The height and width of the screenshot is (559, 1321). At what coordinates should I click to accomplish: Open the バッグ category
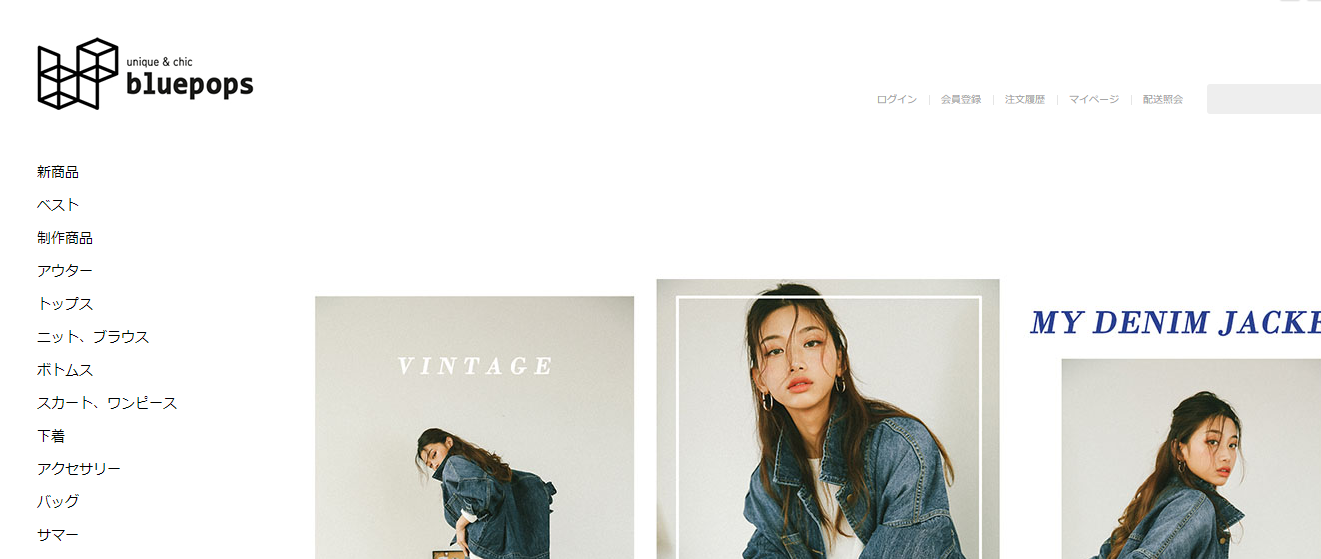pos(58,502)
